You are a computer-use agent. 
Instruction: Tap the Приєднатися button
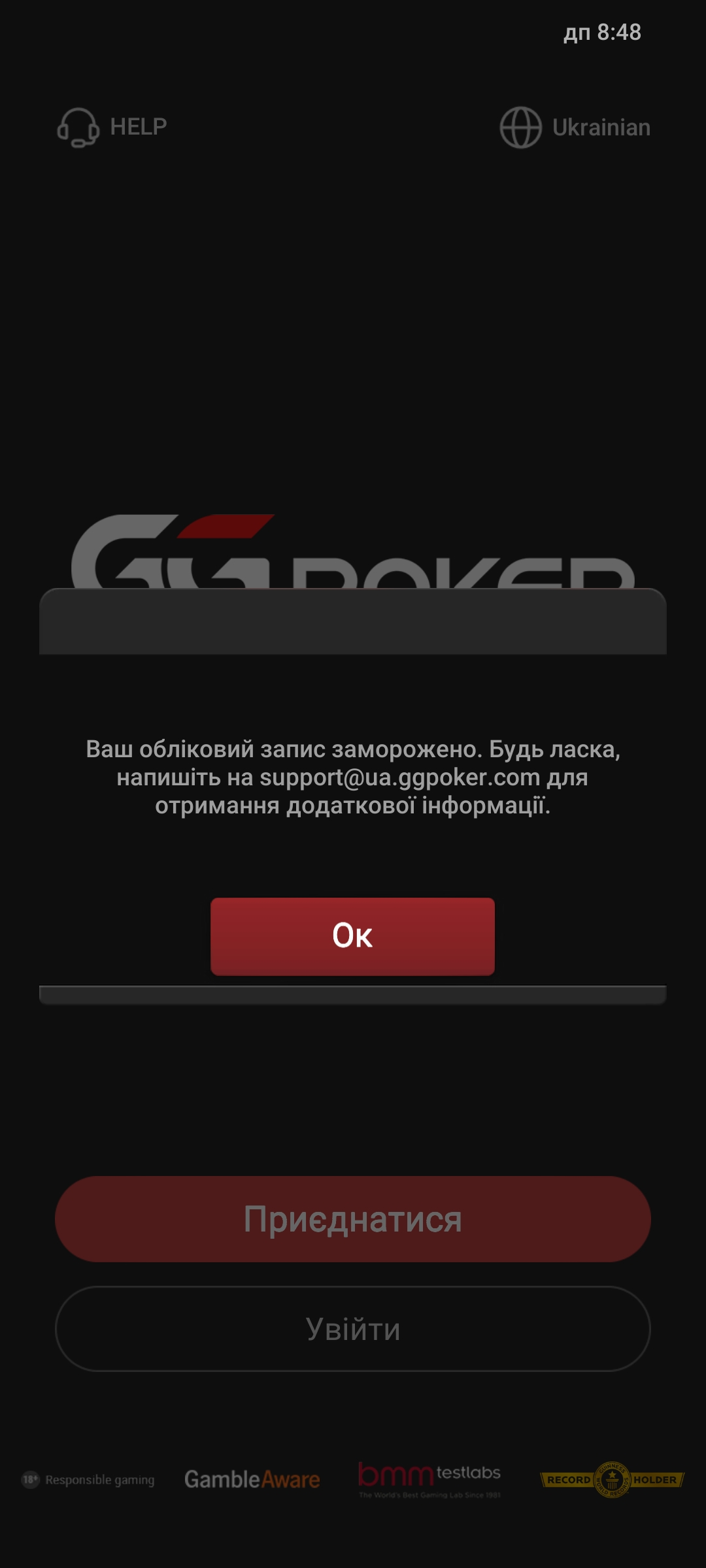(x=352, y=1219)
